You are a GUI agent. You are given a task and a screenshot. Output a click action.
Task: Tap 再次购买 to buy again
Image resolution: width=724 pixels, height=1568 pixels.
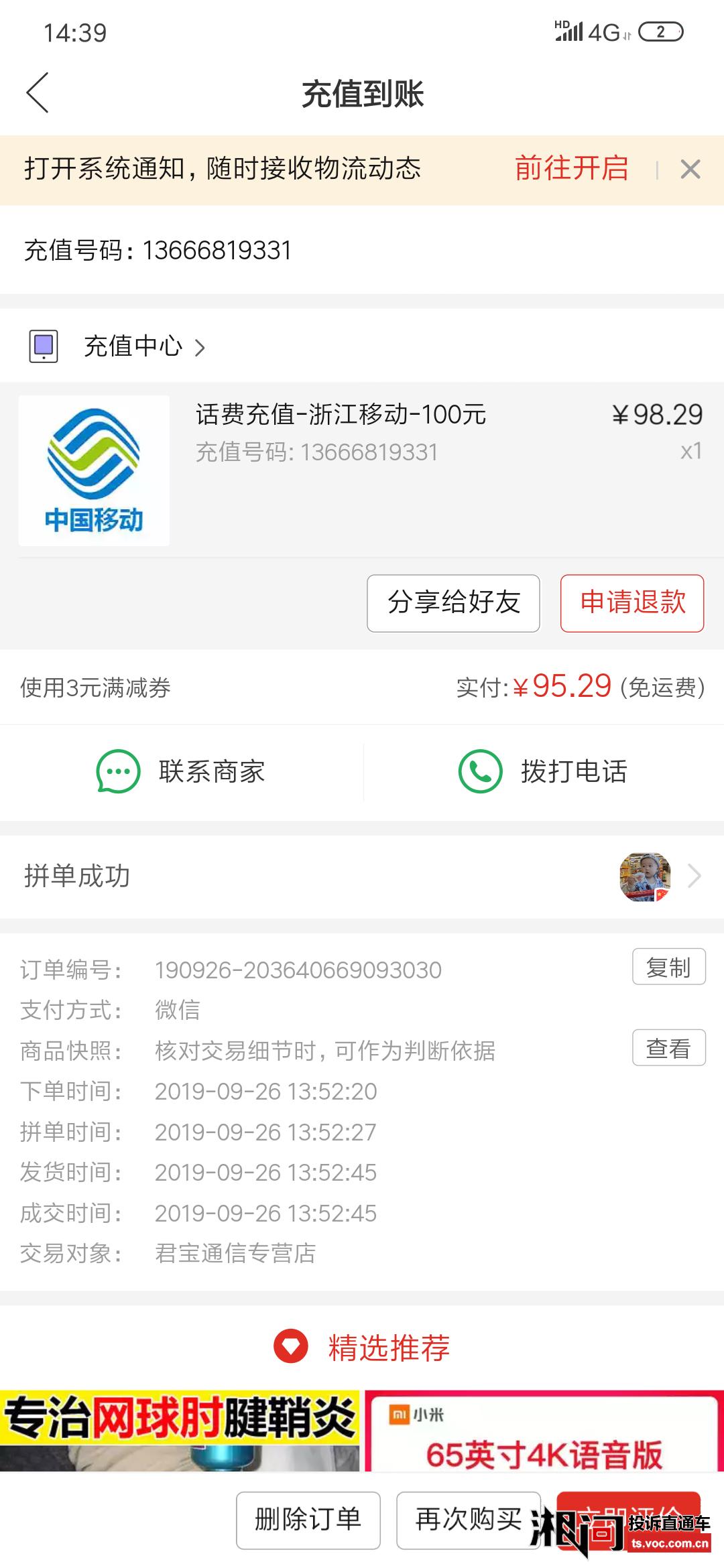click(x=469, y=1520)
